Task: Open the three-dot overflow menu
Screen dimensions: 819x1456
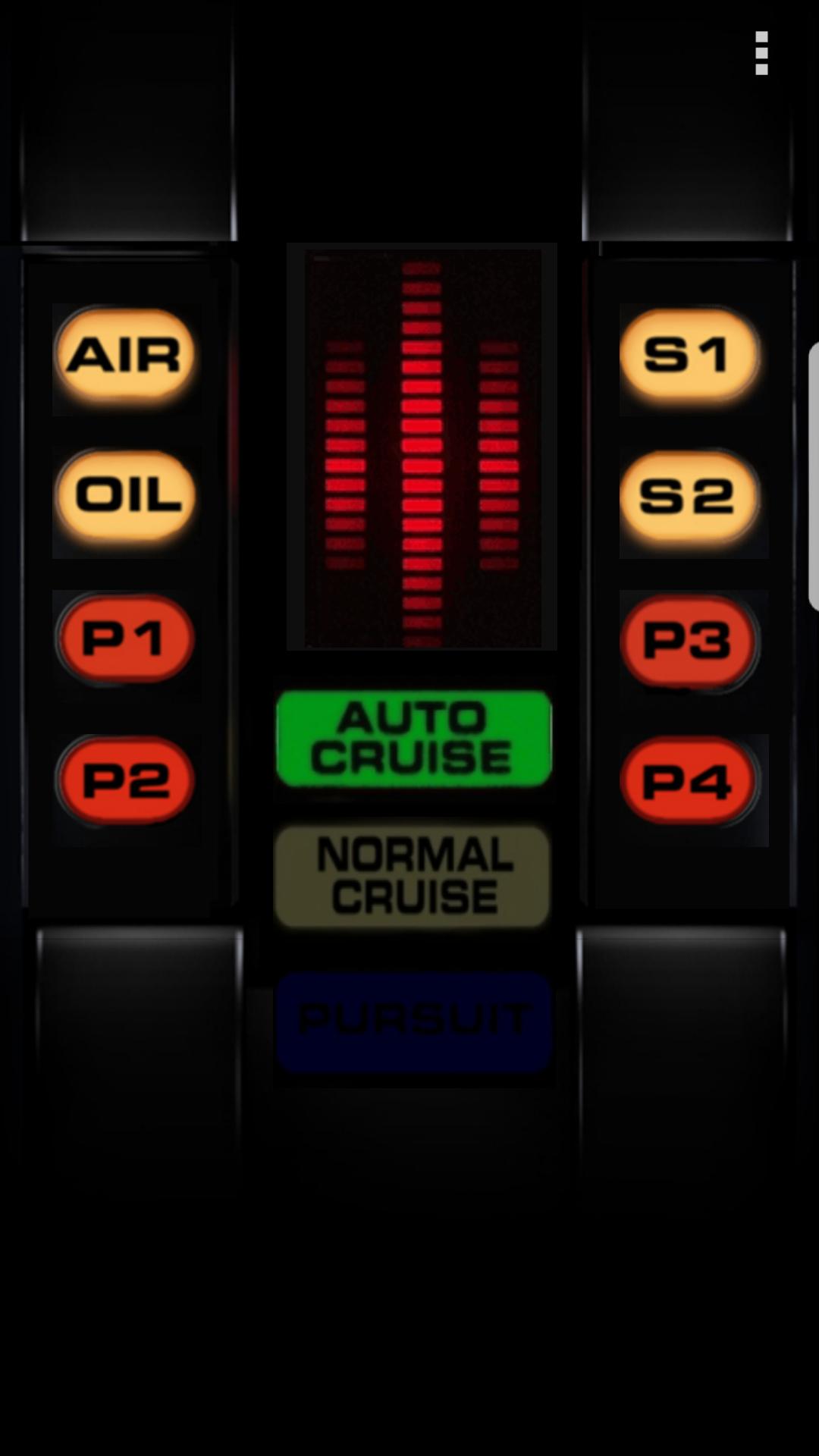Action: (x=761, y=53)
